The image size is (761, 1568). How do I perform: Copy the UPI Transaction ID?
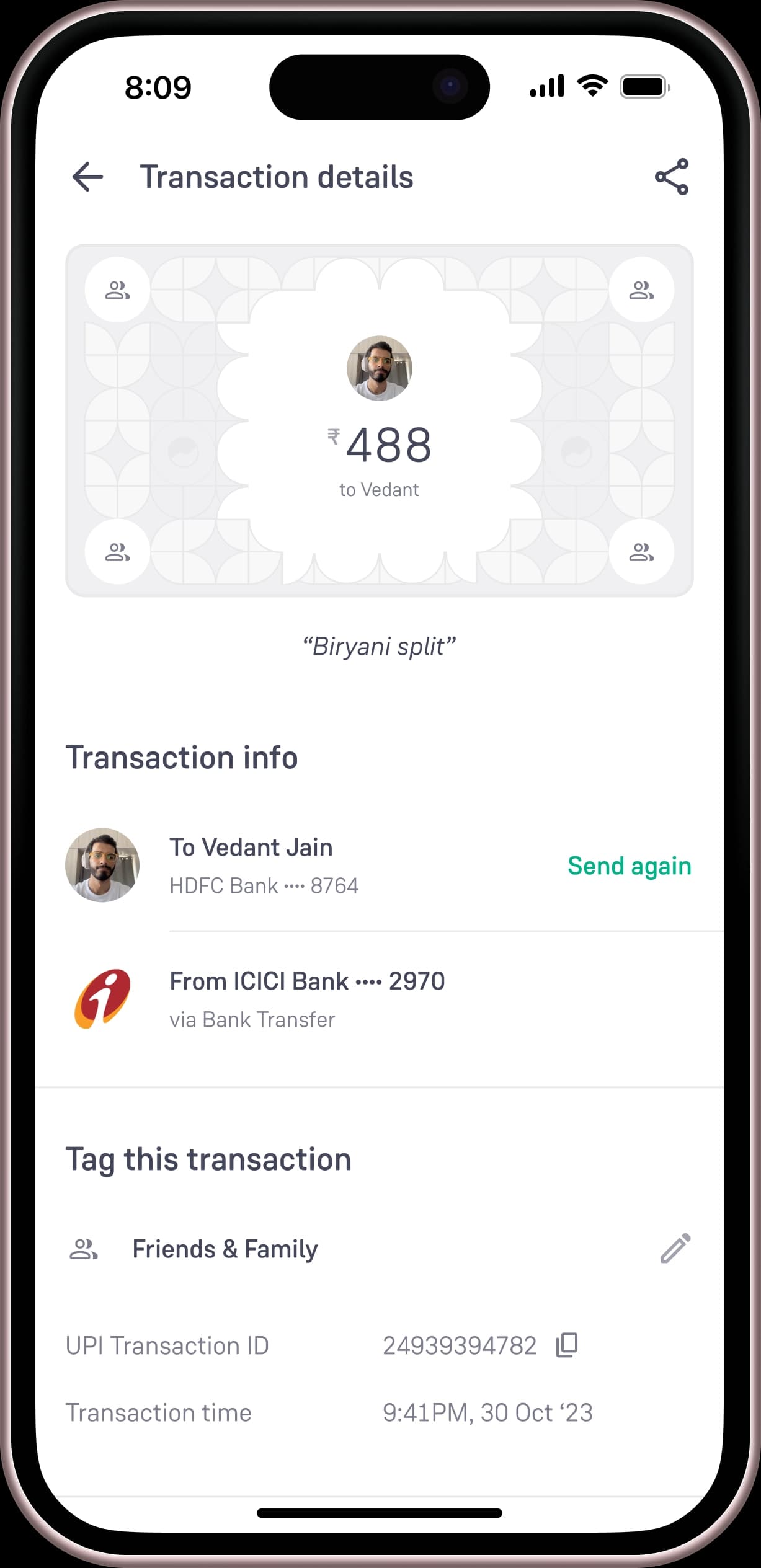pos(567,1345)
